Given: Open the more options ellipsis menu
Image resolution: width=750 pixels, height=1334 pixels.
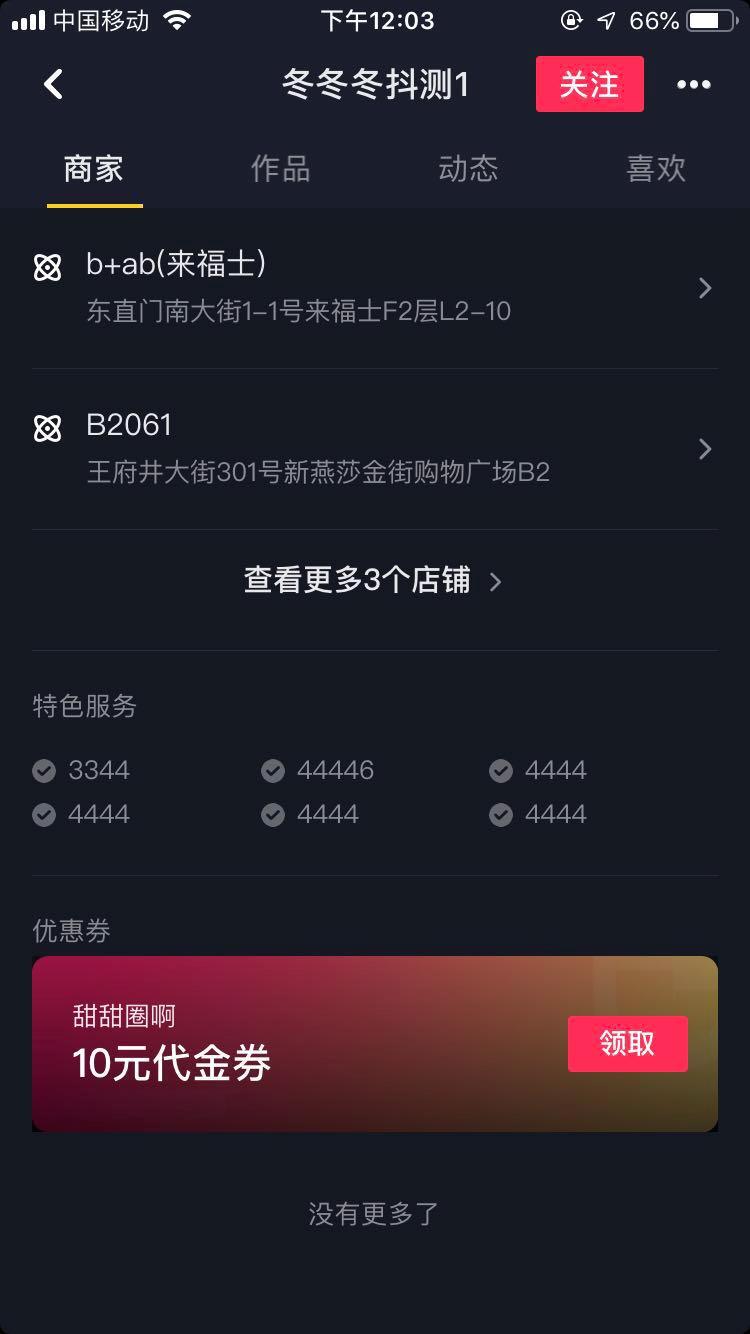Looking at the screenshot, I should tap(693, 84).
